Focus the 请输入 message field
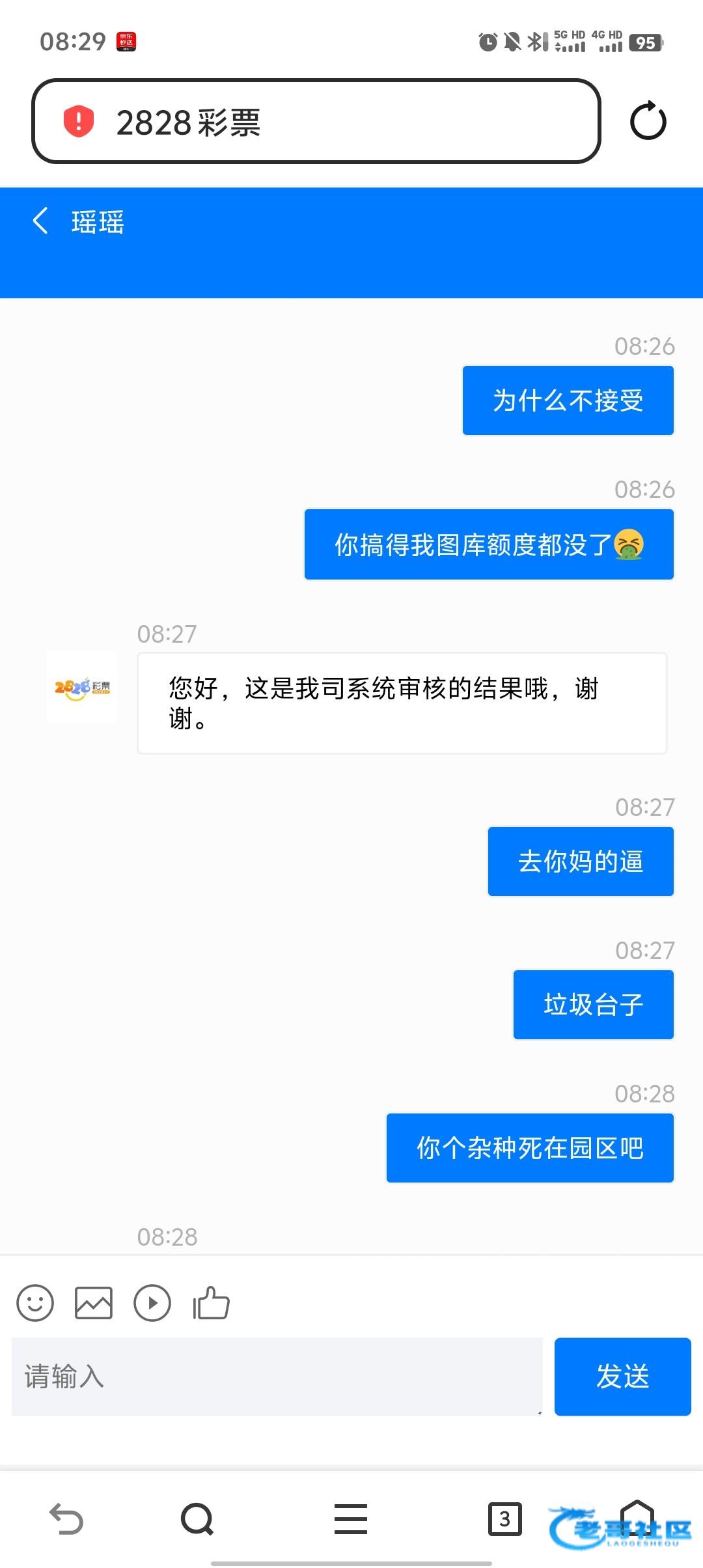 277,1377
